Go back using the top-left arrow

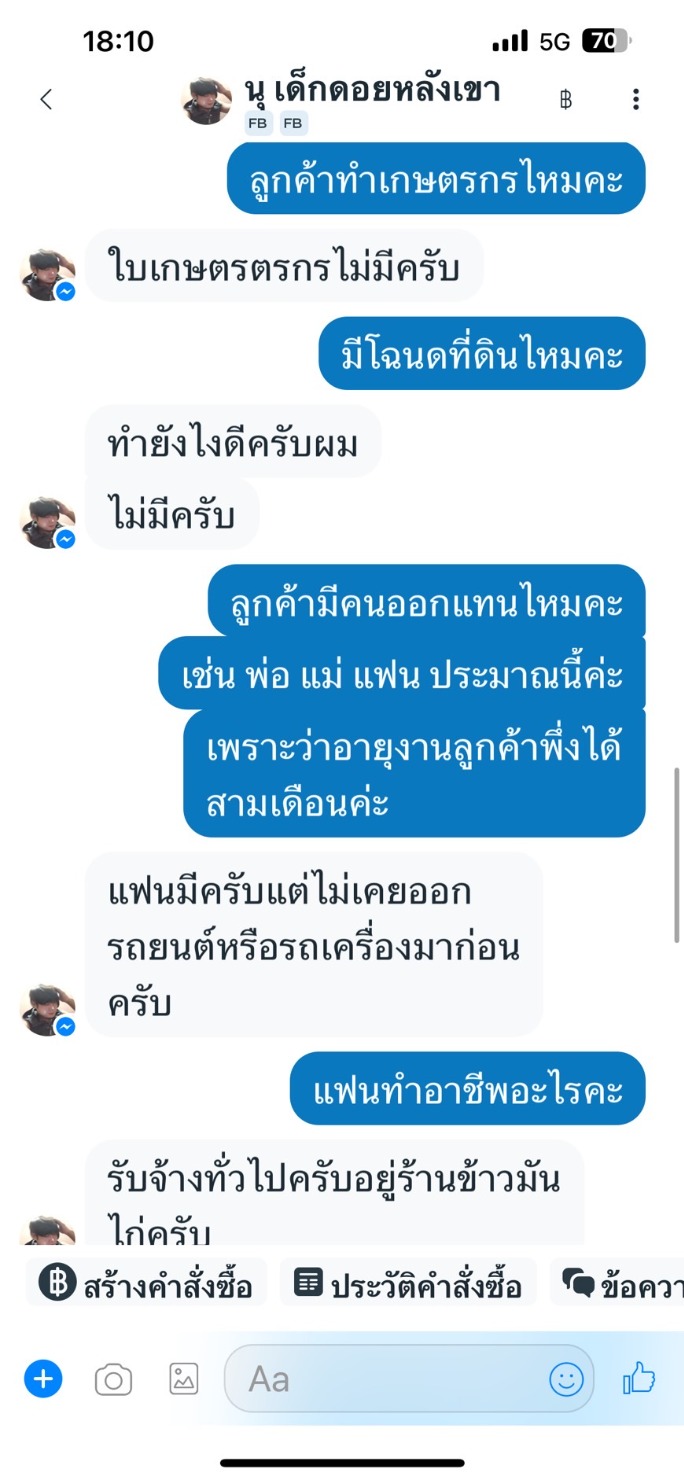(x=45, y=99)
